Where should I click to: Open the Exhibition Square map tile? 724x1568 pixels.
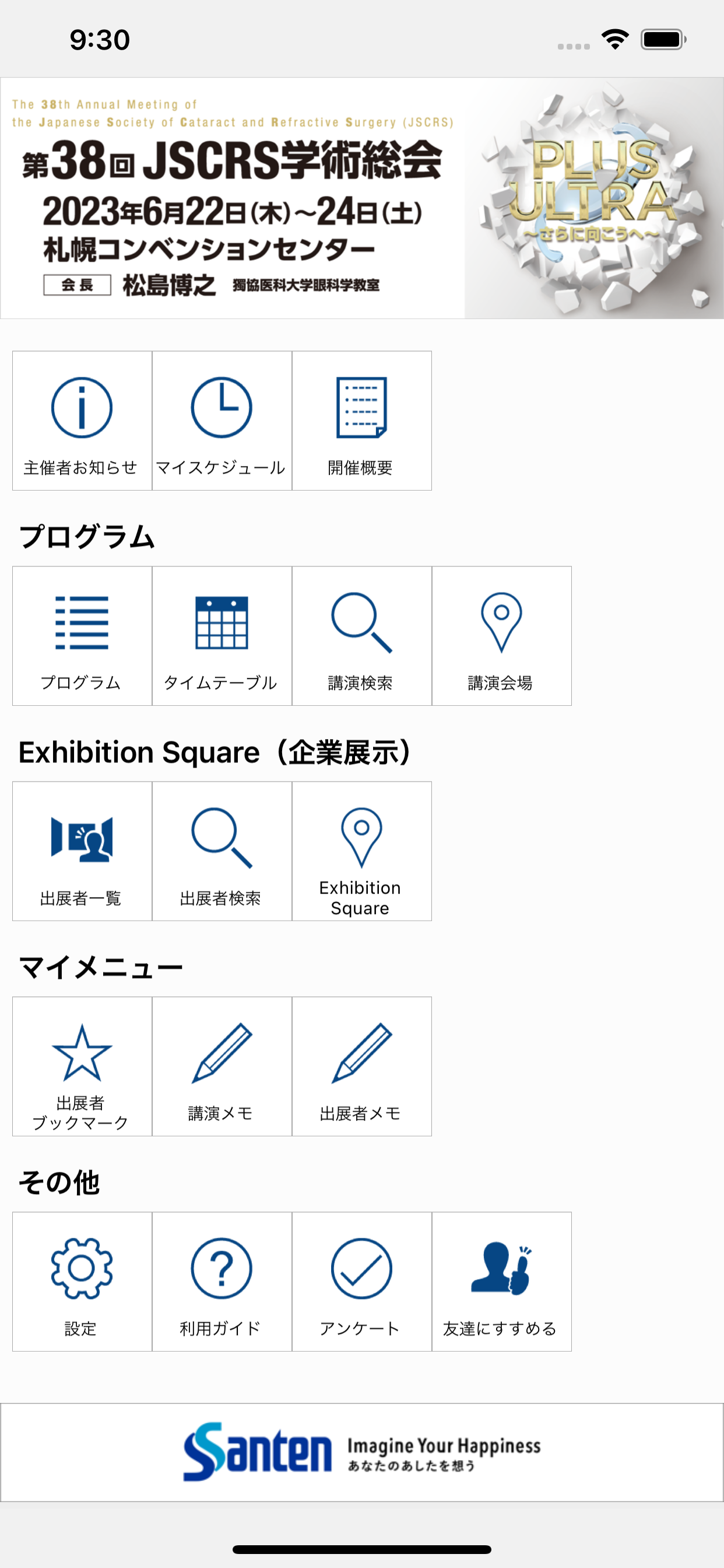pos(362,852)
